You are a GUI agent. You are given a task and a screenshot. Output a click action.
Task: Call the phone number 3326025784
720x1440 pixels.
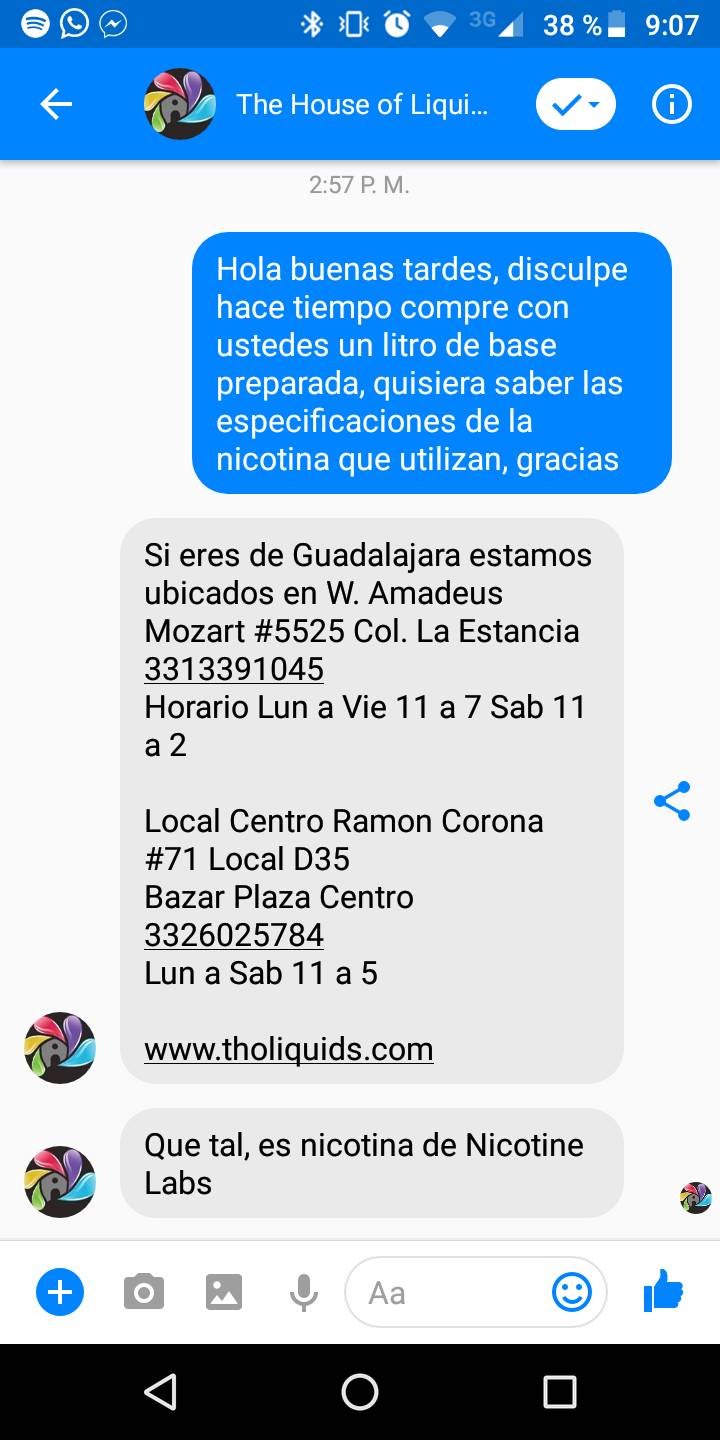tap(234, 935)
